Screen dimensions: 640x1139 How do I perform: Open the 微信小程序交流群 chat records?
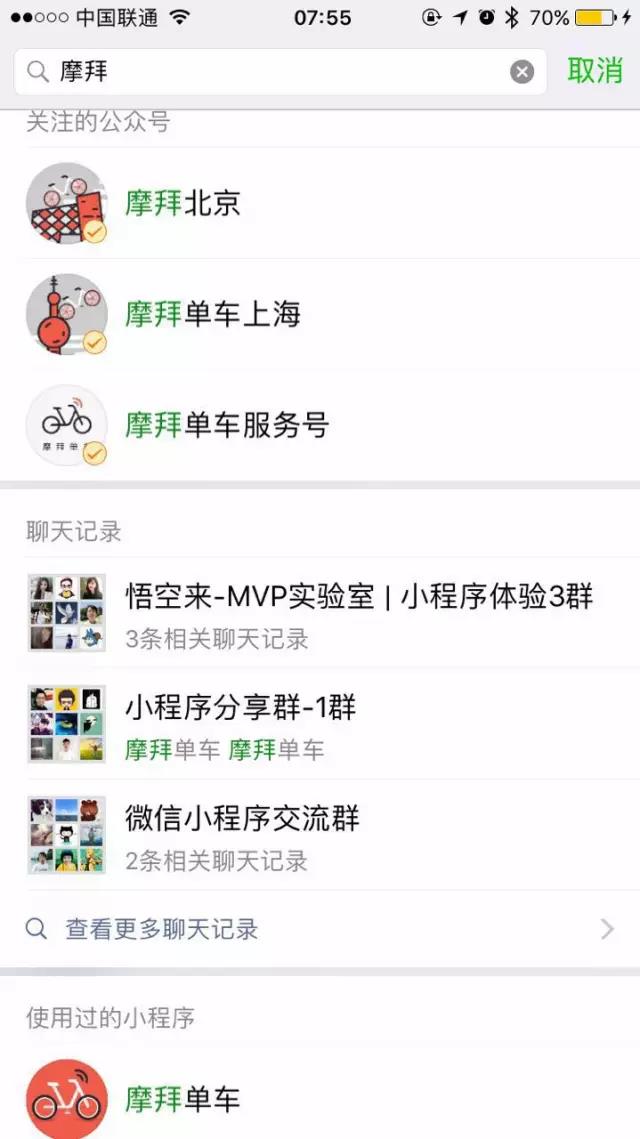pyautogui.click(x=320, y=835)
